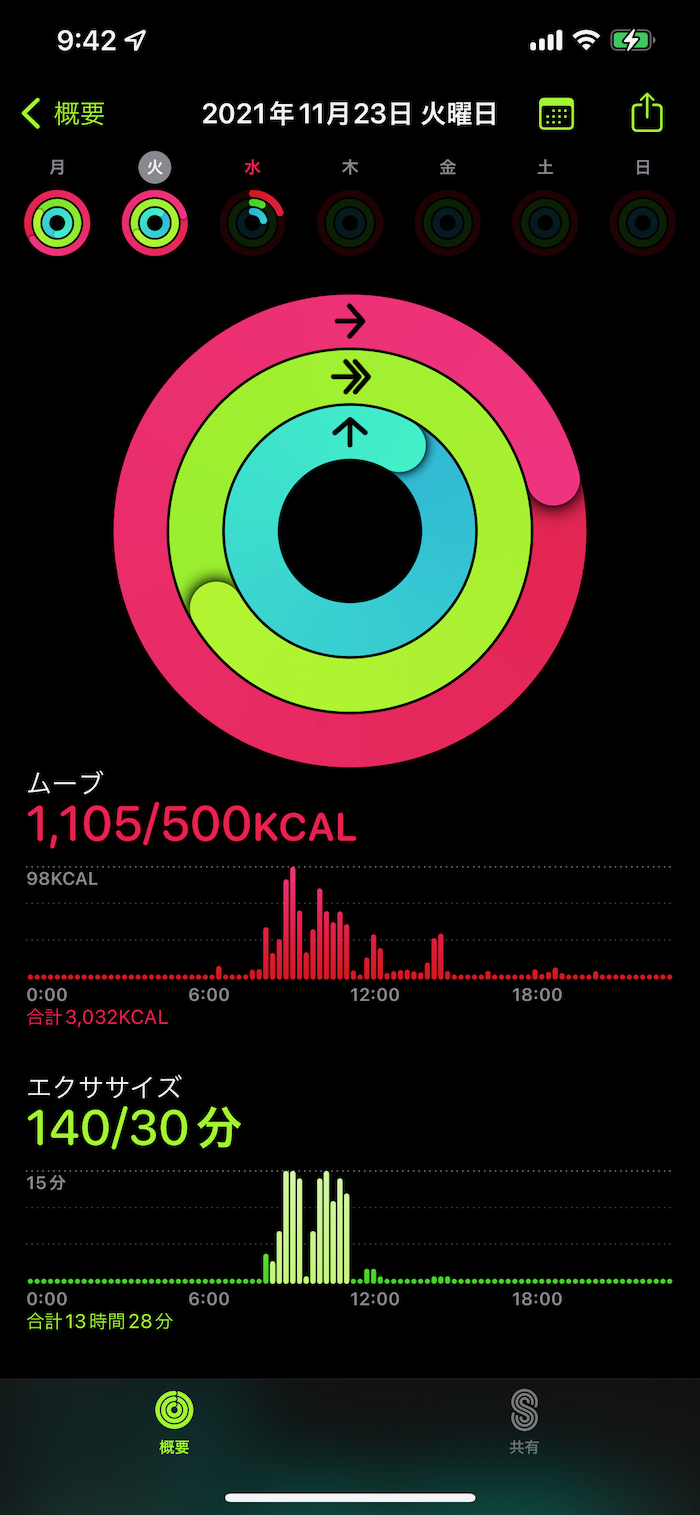700x1515 pixels.
Task: Select Wednesday (水) activity rings
Action: click(x=252, y=222)
